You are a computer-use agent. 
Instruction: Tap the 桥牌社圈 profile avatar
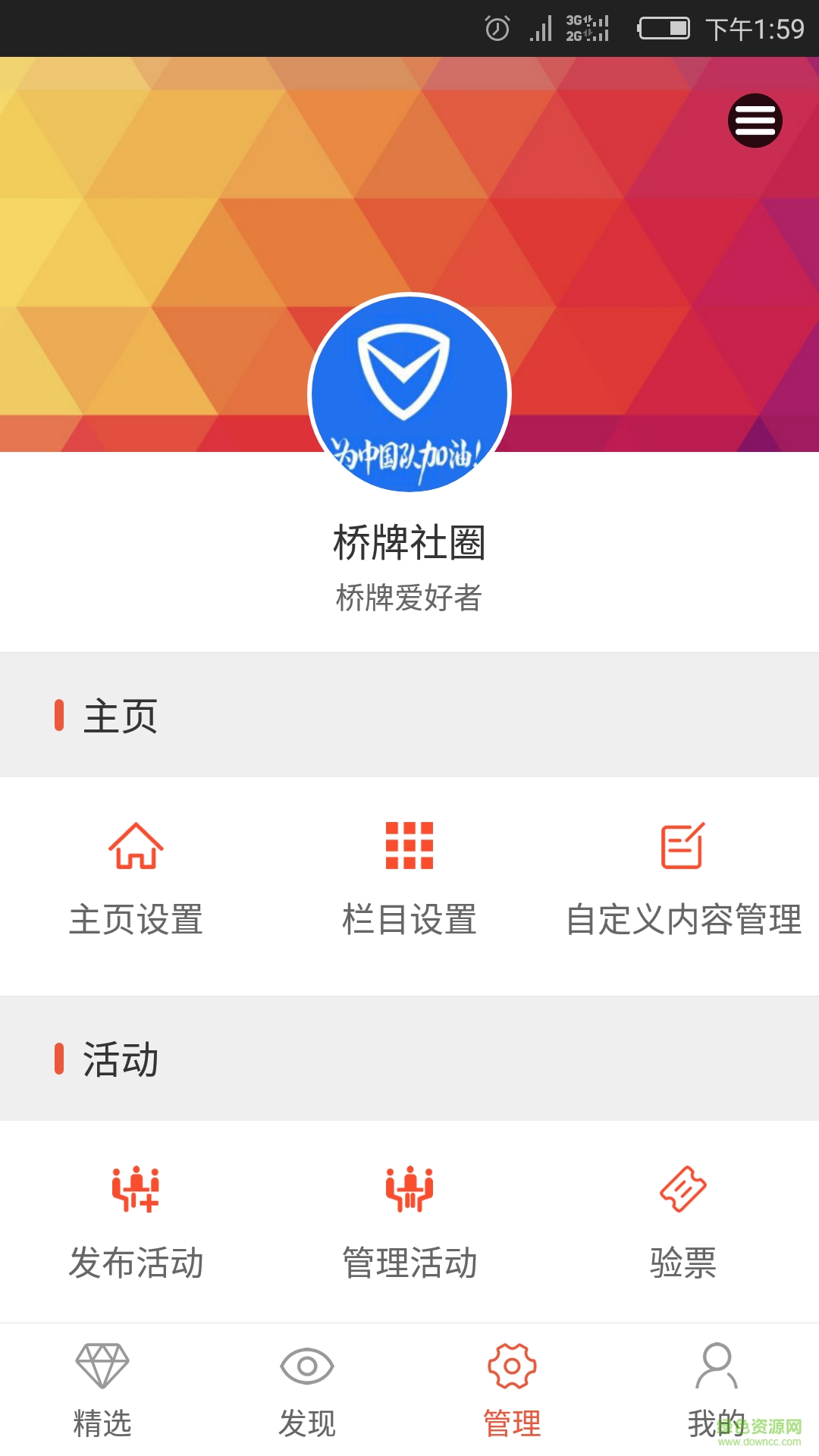coord(409,393)
